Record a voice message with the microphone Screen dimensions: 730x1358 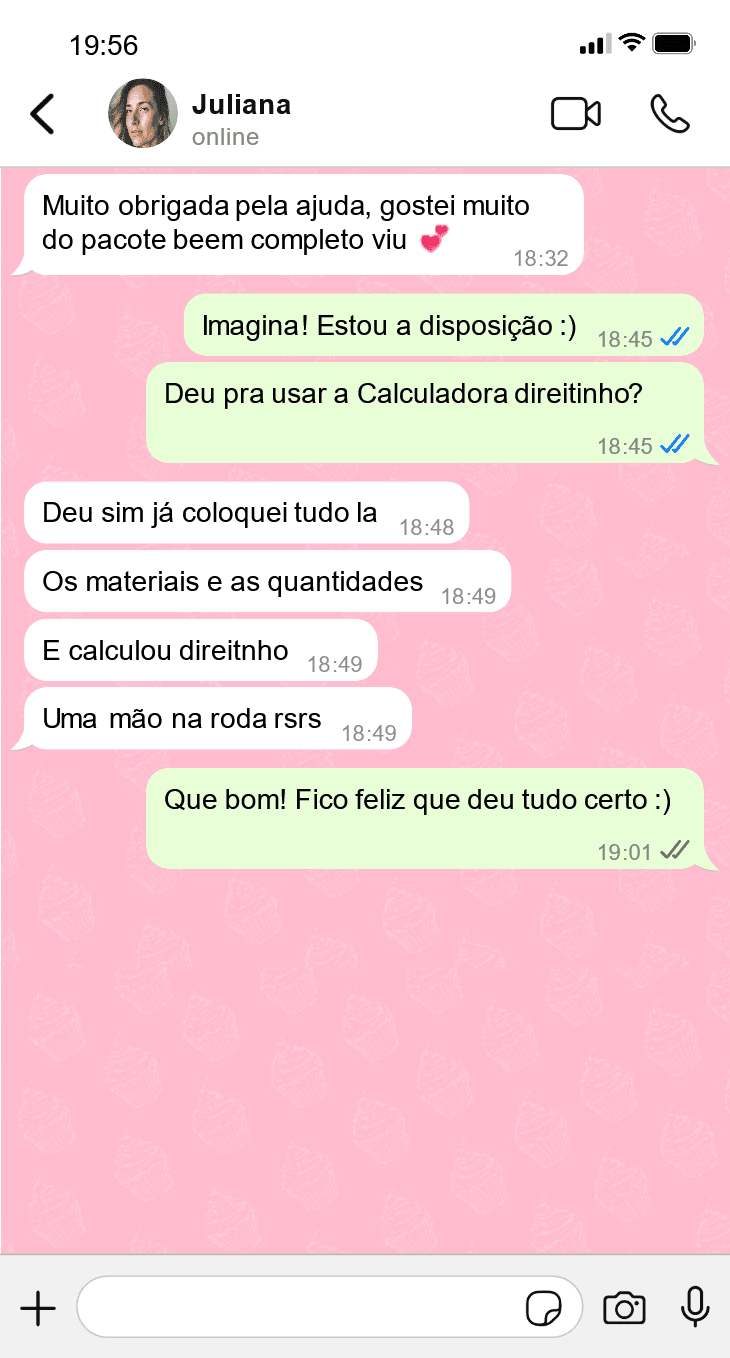click(x=695, y=1307)
